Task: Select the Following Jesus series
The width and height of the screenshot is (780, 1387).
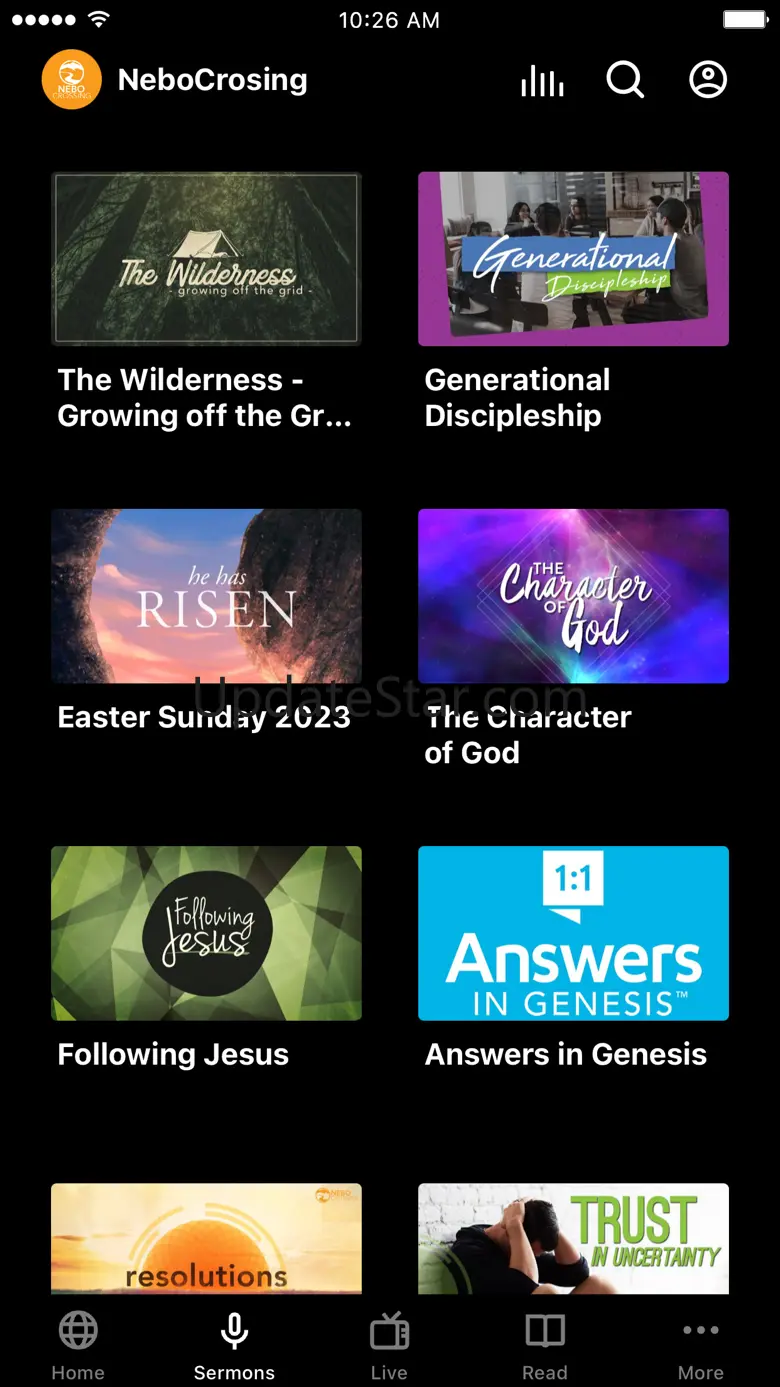Action: click(x=206, y=933)
